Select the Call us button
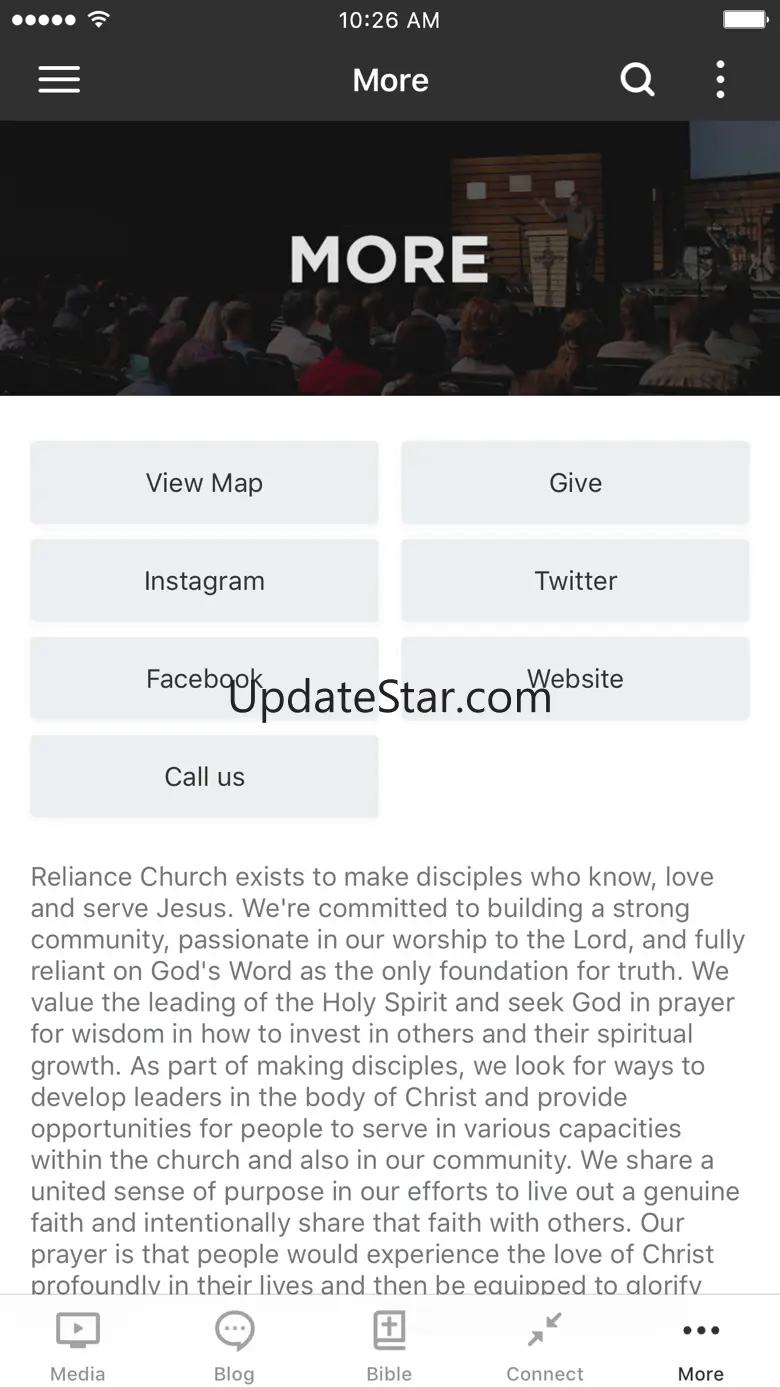Image resolution: width=780 pixels, height=1387 pixels. click(204, 777)
